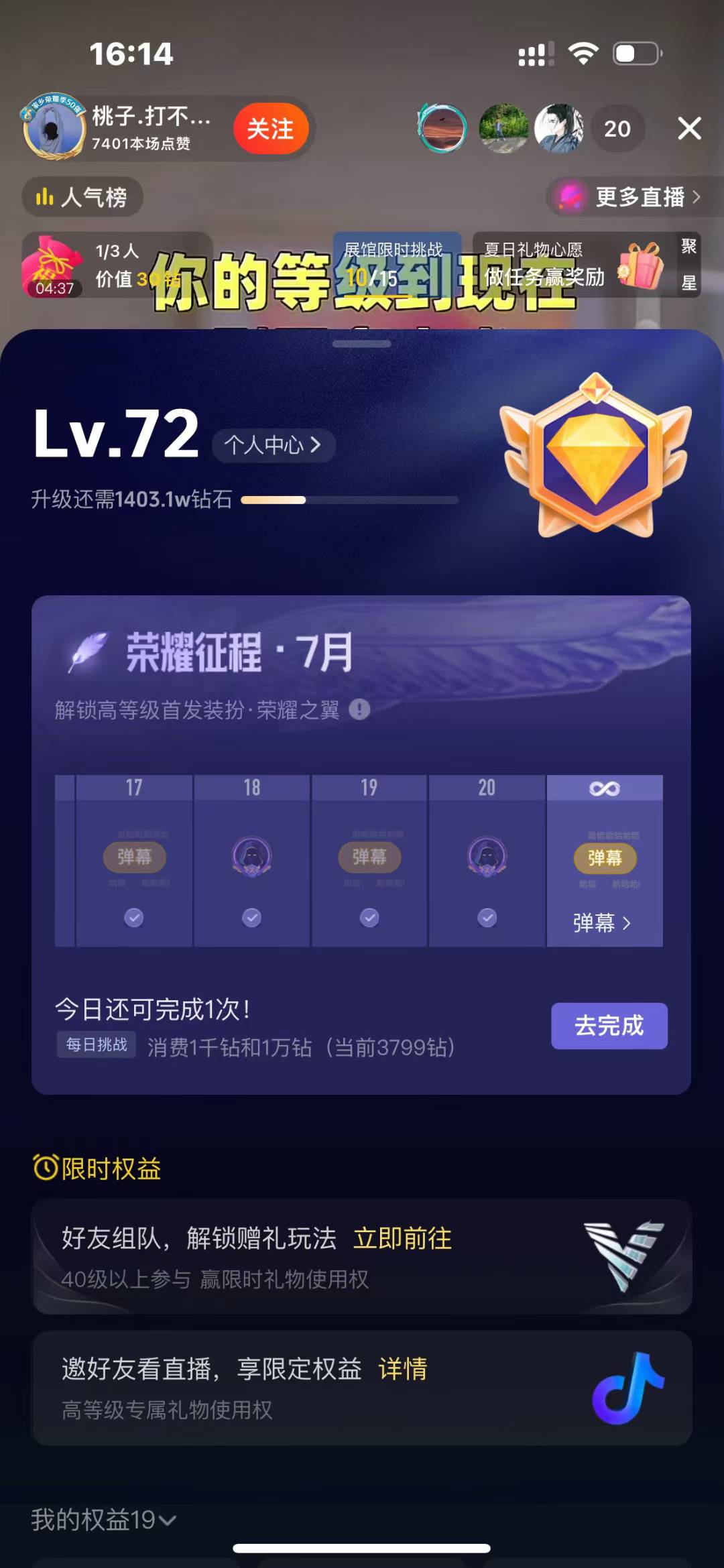Follow the streamer with 关注 button
Viewport: 724px width, 1568px height.
click(x=270, y=129)
